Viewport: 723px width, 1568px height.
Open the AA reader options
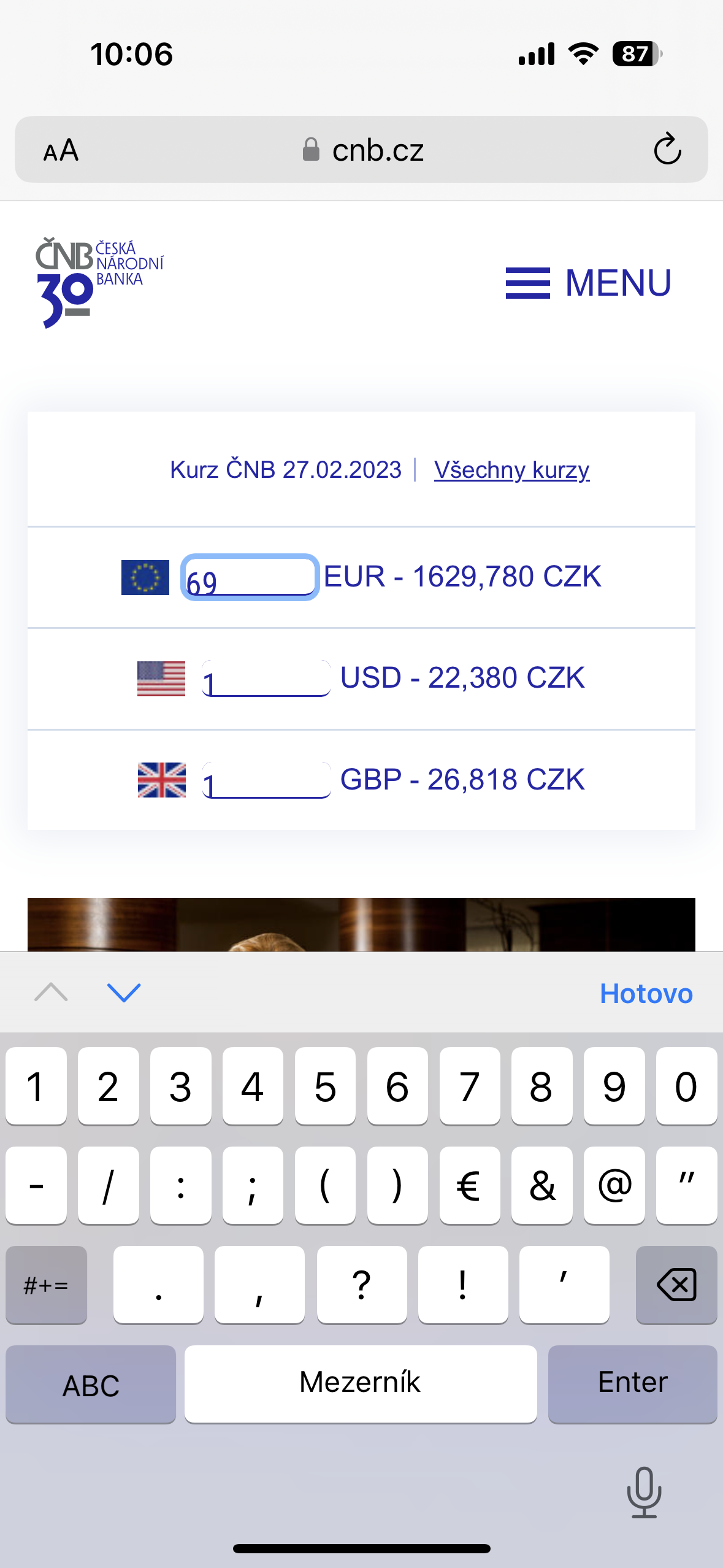pos(61,150)
